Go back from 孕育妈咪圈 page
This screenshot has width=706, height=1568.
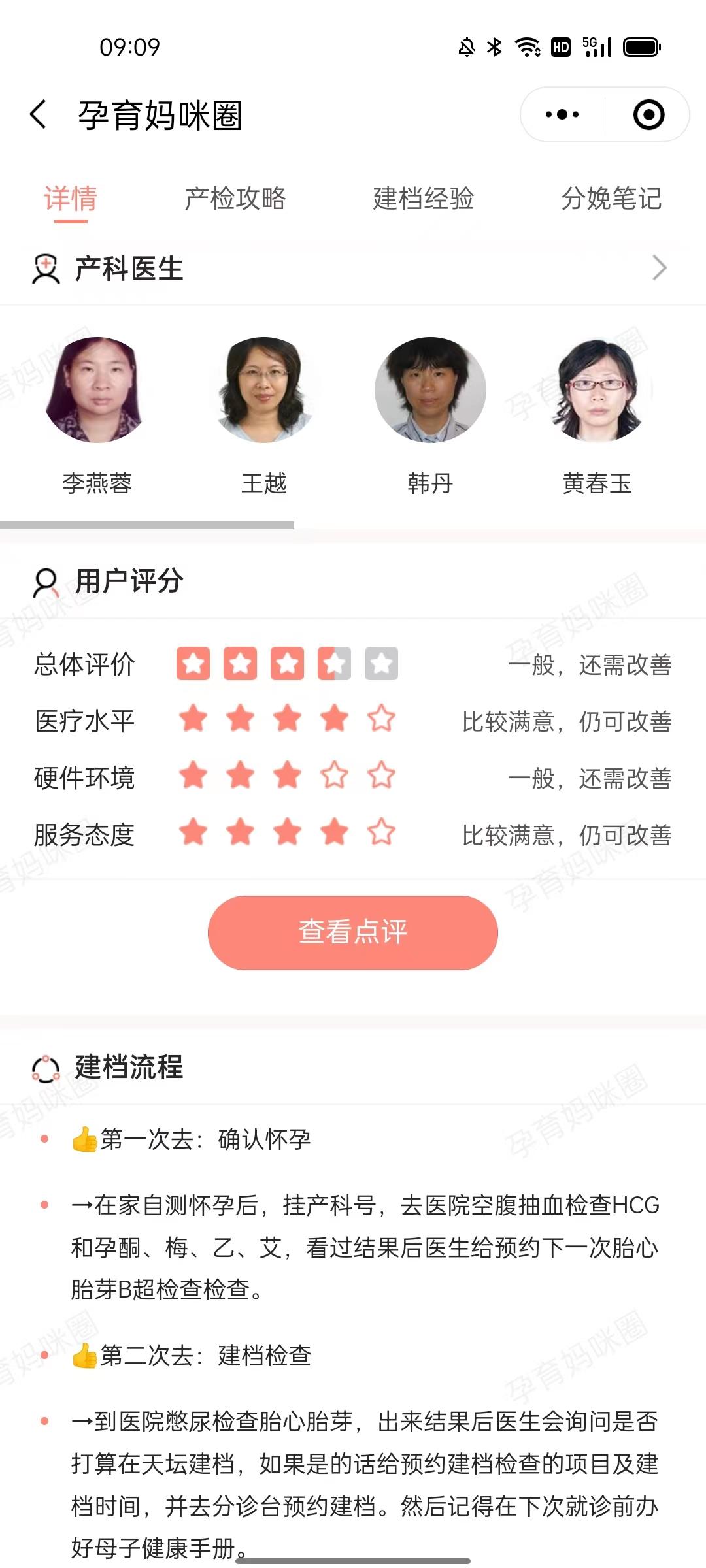[39, 115]
